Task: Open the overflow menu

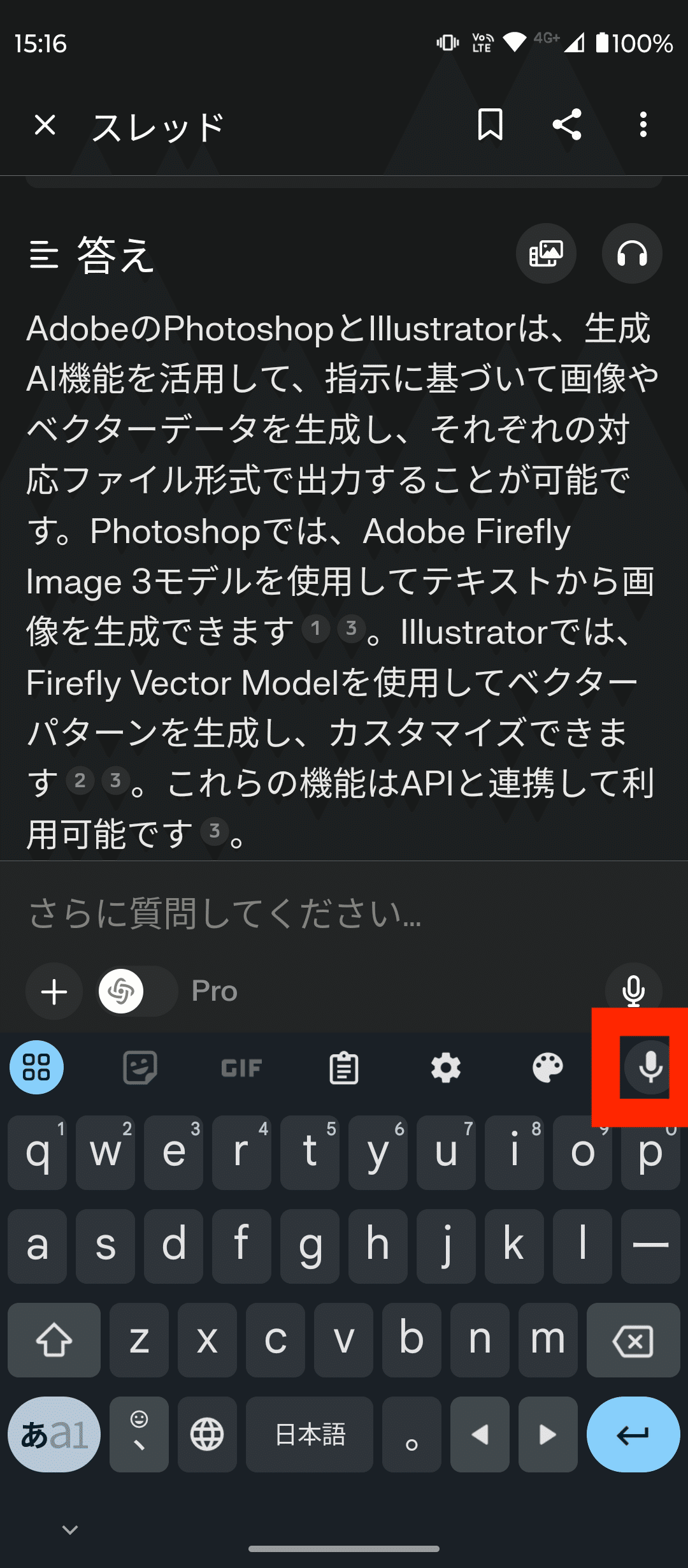Action: [643, 124]
